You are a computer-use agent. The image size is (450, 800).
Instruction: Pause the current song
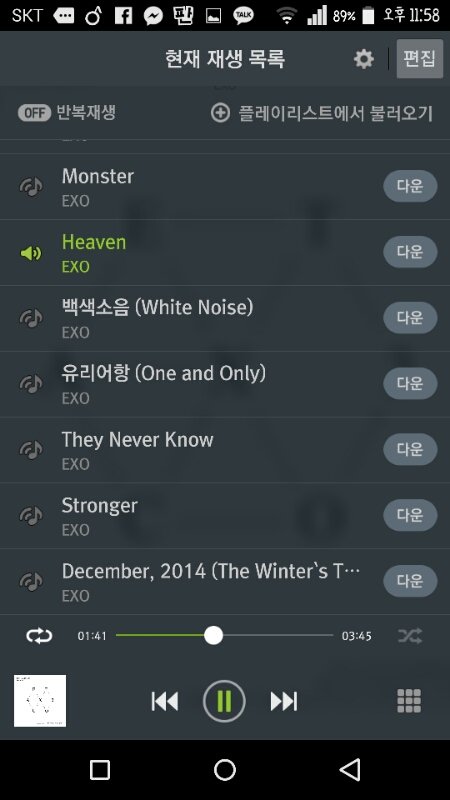224,702
